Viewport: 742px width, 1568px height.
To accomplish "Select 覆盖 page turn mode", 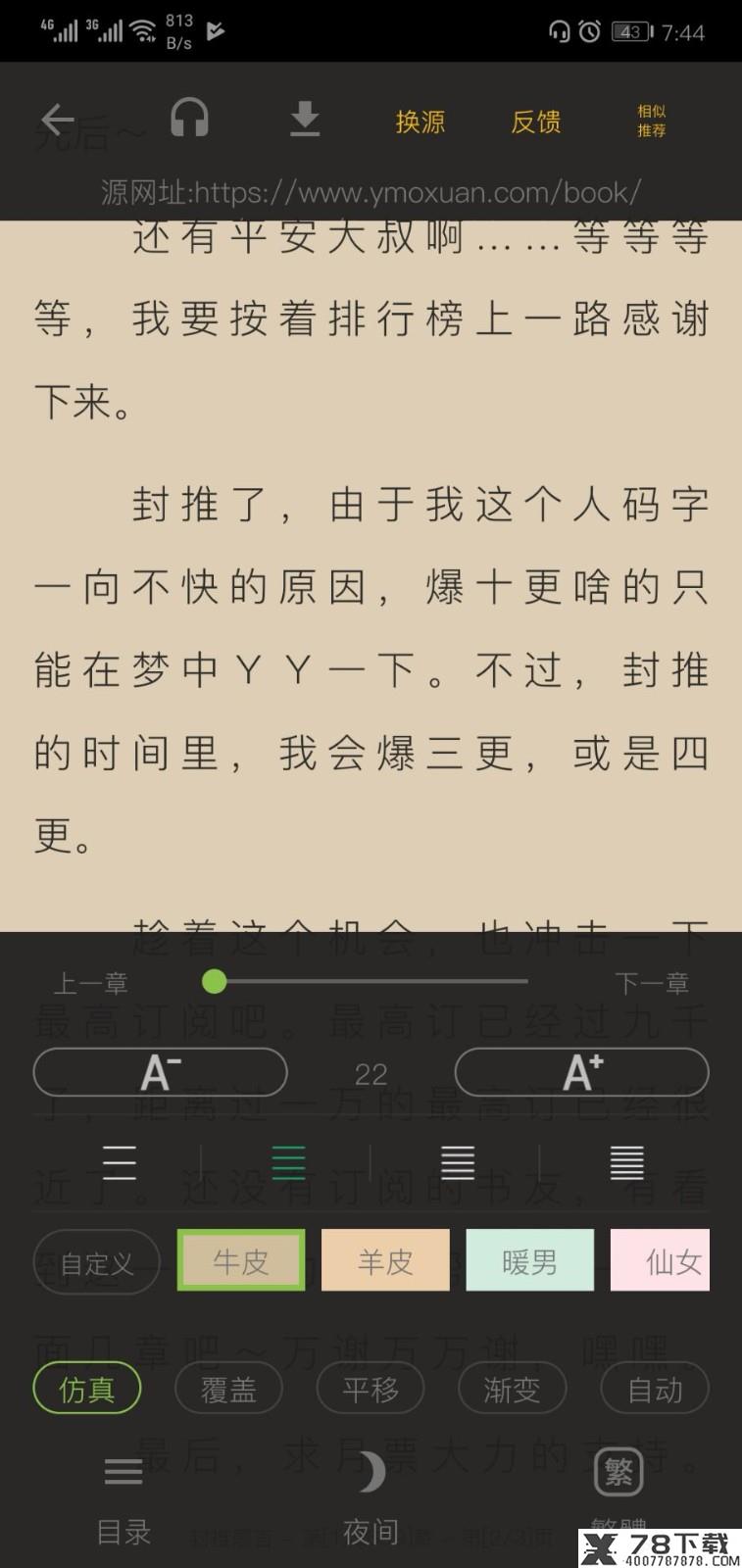I will (228, 1389).
